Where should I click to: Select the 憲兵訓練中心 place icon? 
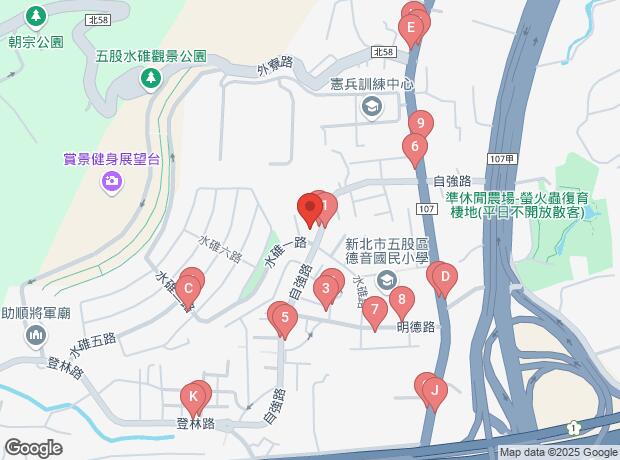pyautogui.click(x=372, y=106)
